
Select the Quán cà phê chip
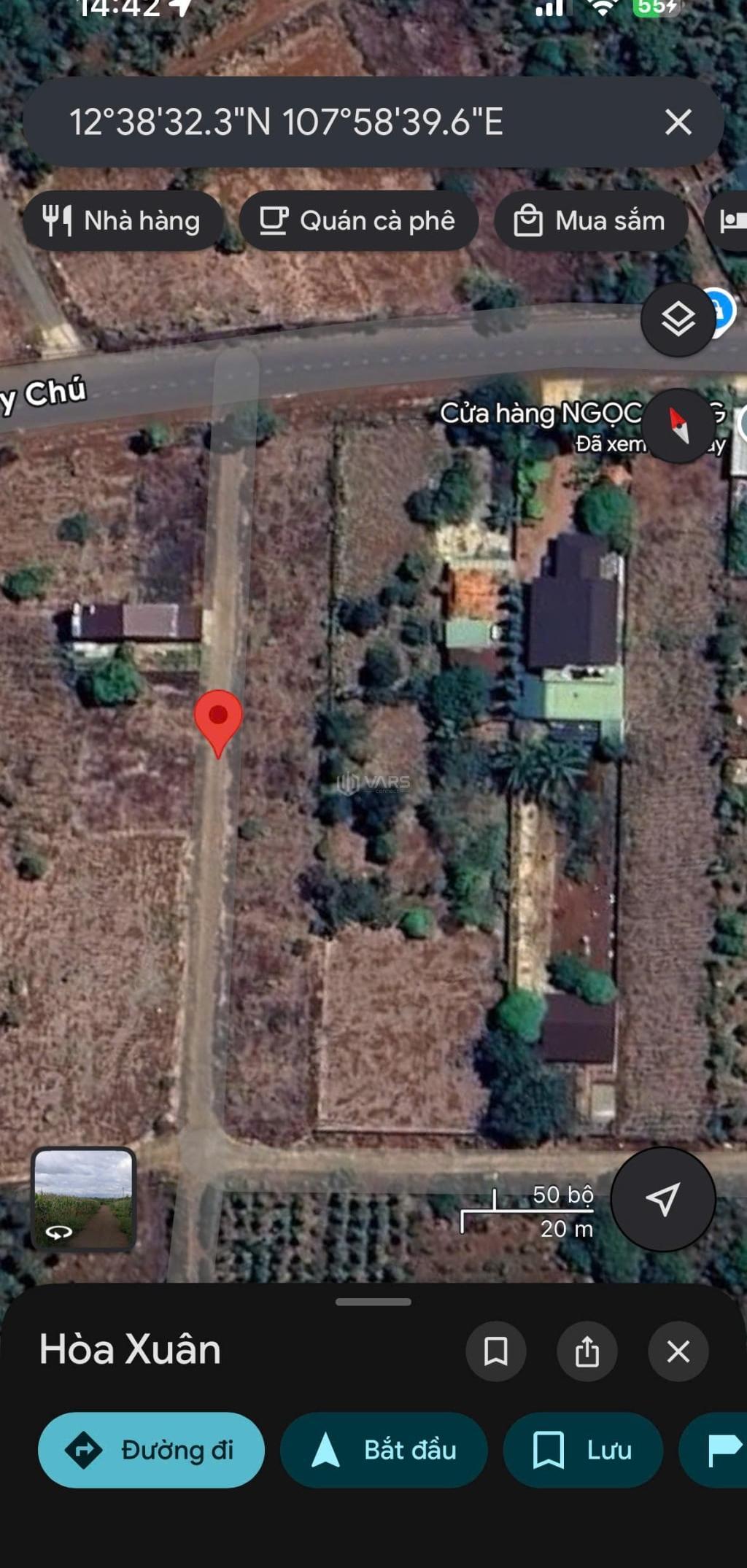[358, 221]
